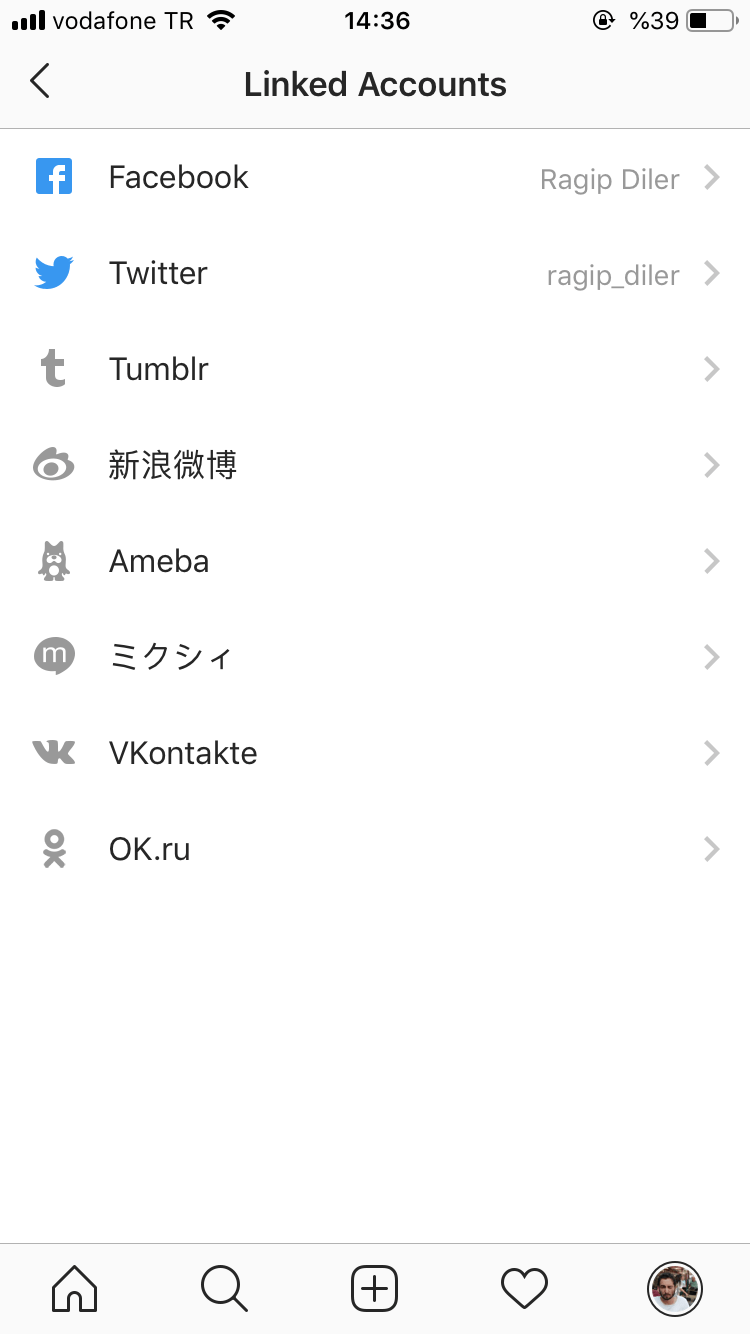The image size is (750, 1334).
Task: Open the ミクシィ row
Action: 375,658
